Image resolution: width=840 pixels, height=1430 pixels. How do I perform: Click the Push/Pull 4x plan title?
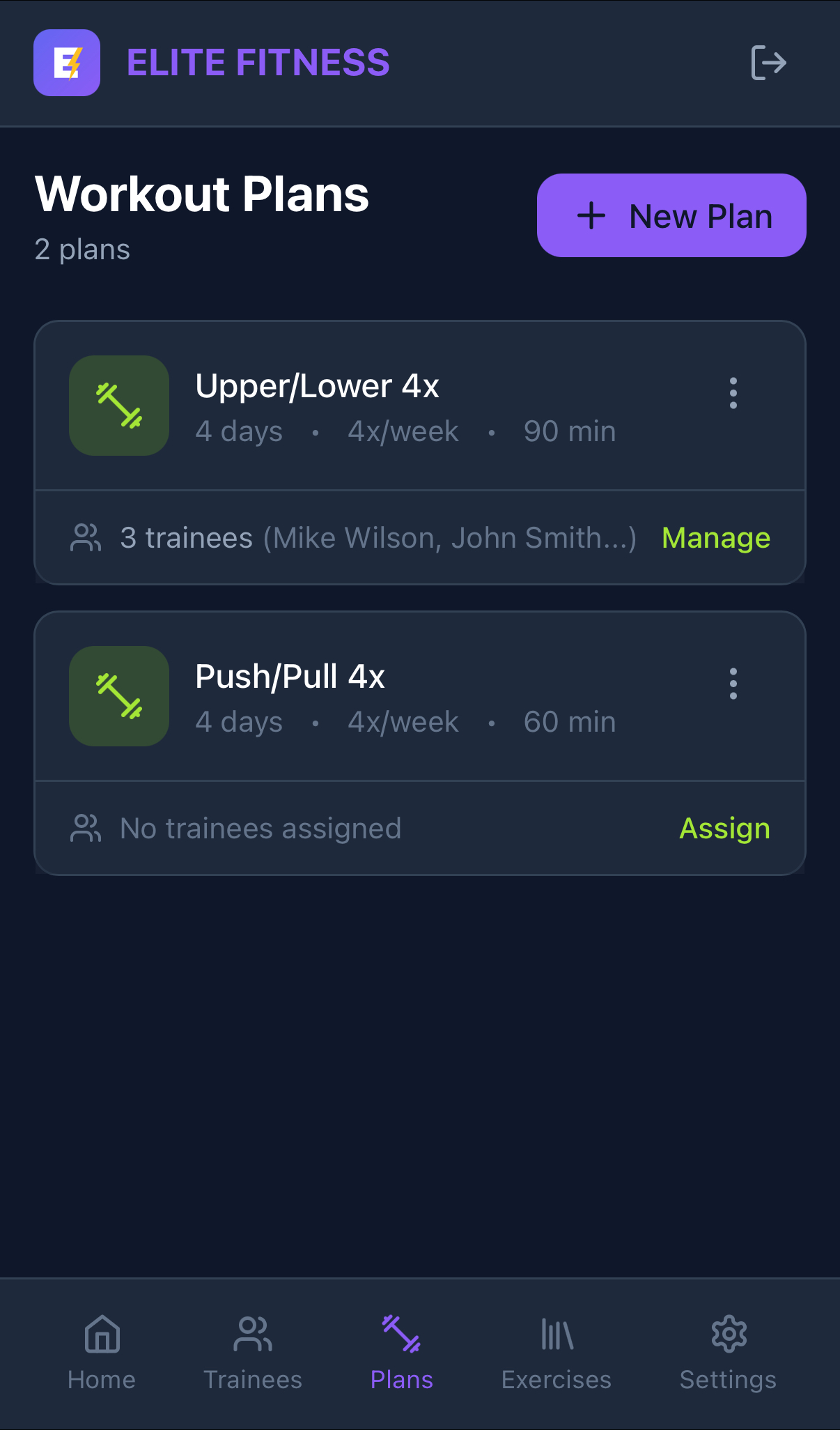point(290,676)
